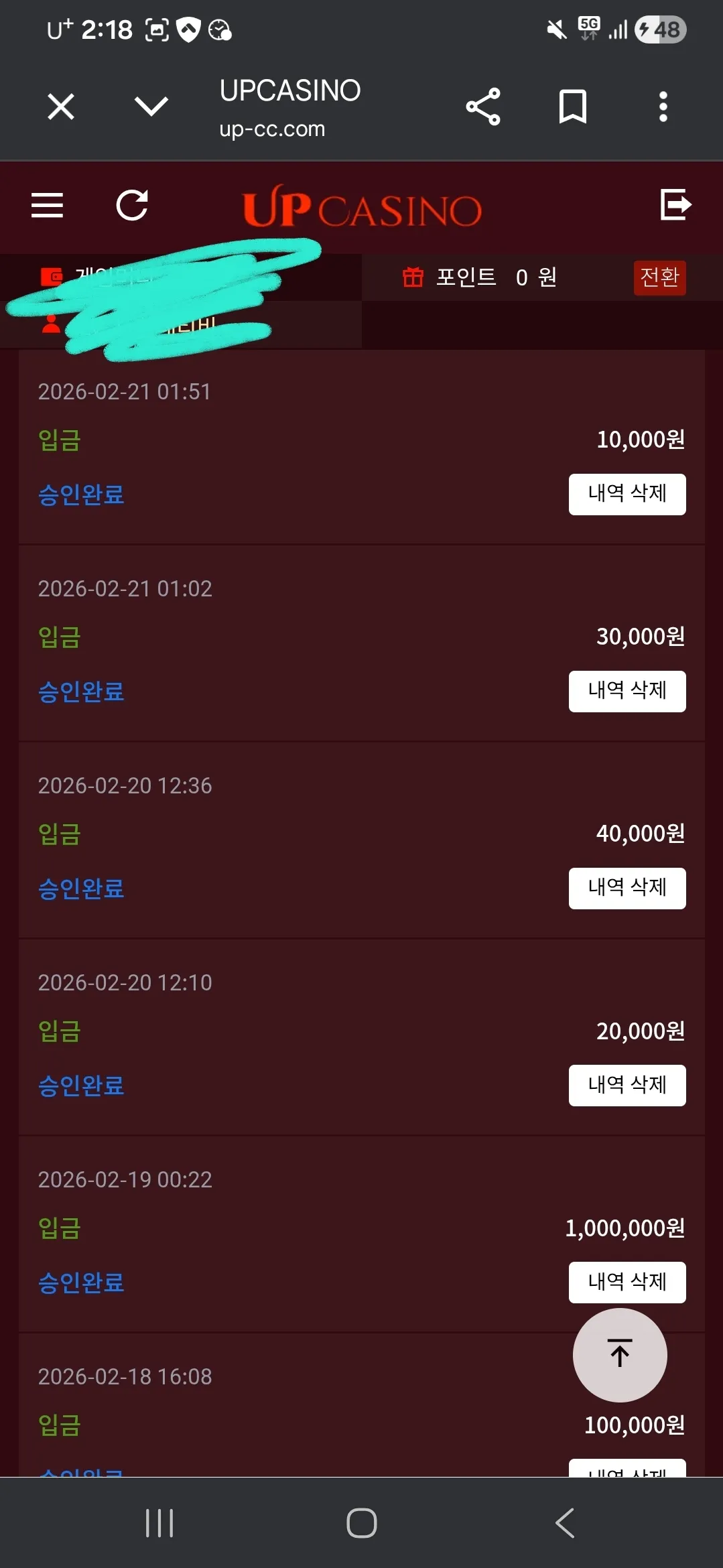Delete the 30,000원 deposit record
The image size is (723, 1568).
click(627, 692)
